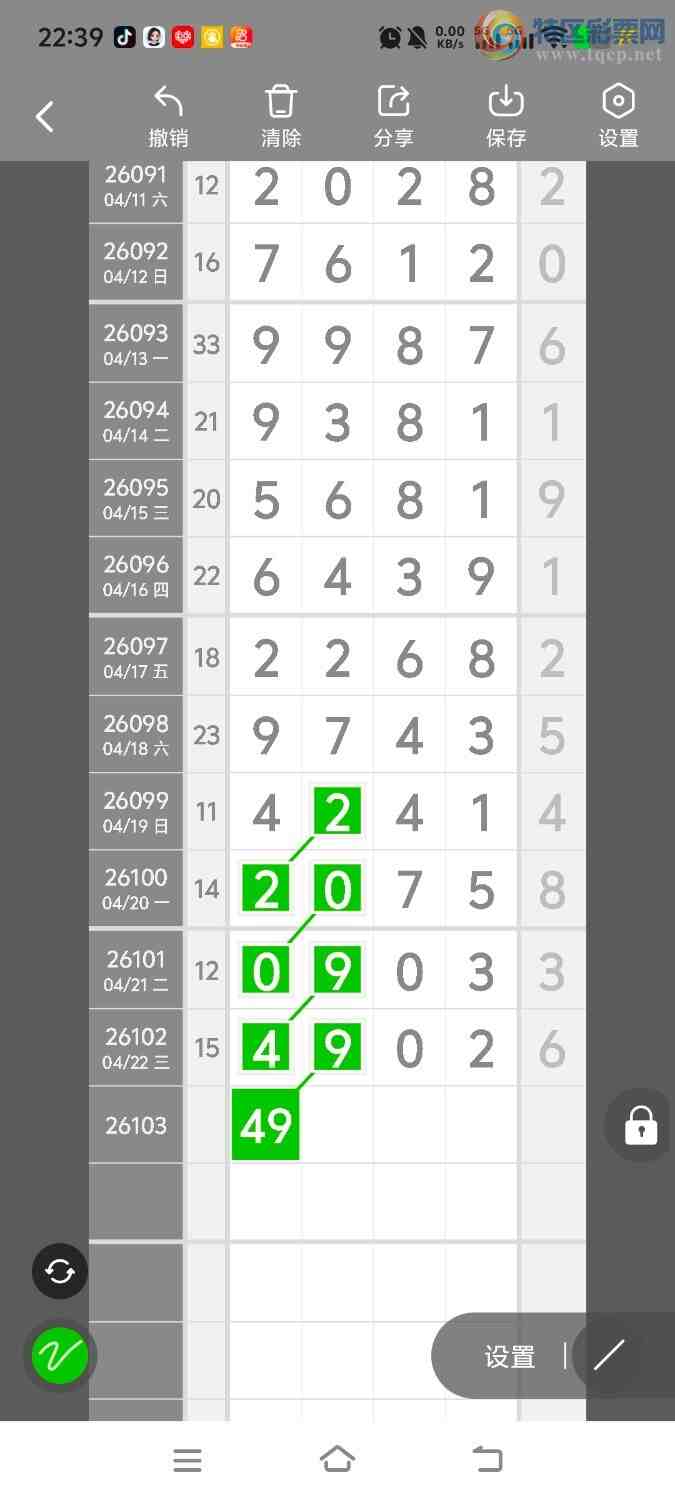Go back with the top-left arrow
The height and width of the screenshot is (1500, 675).
(45, 117)
